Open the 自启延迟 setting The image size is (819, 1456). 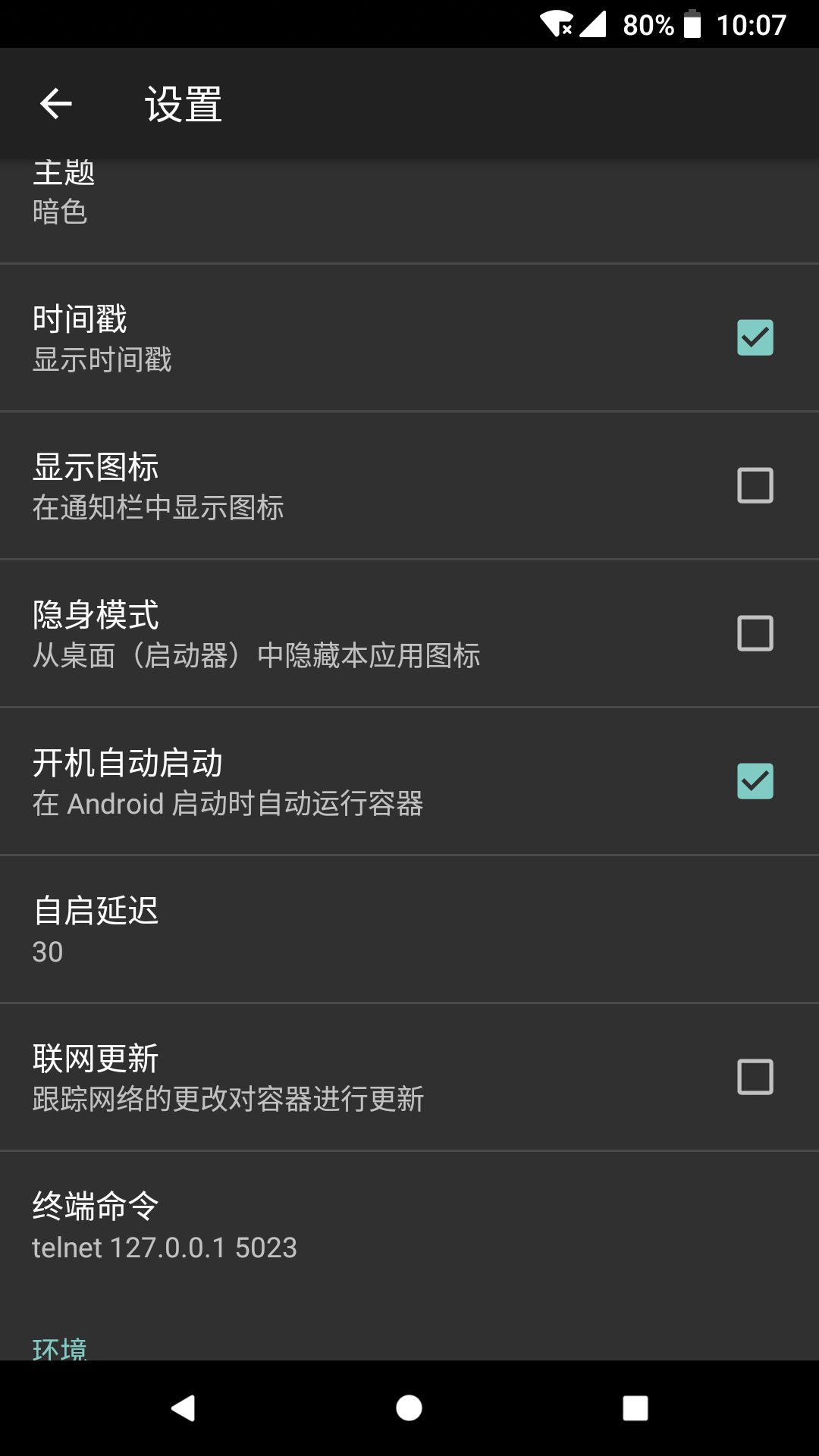409,930
